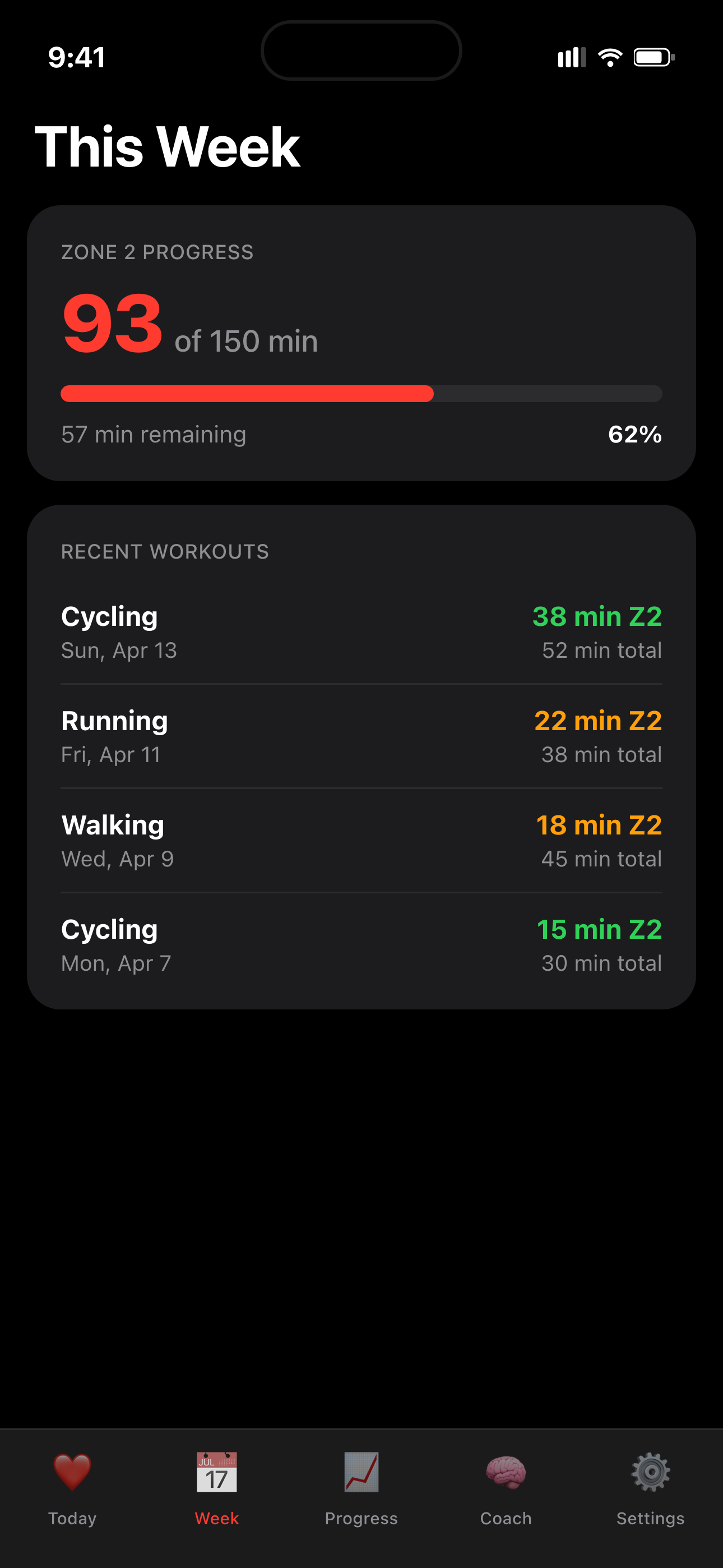View the Running workout from Fri, Apr 11
Screen dimensions: 723x1568
tap(361, 736)
